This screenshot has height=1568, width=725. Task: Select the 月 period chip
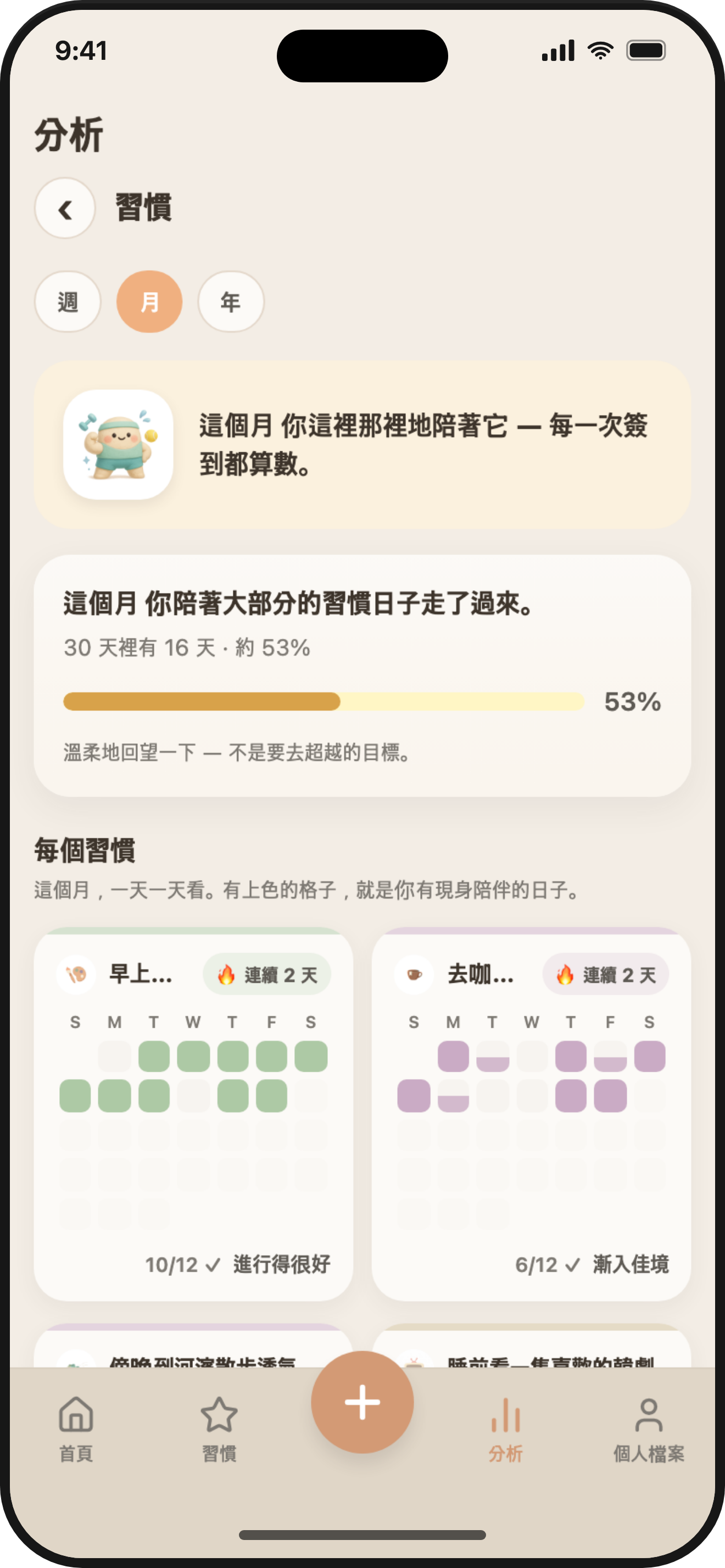[149, 301]
